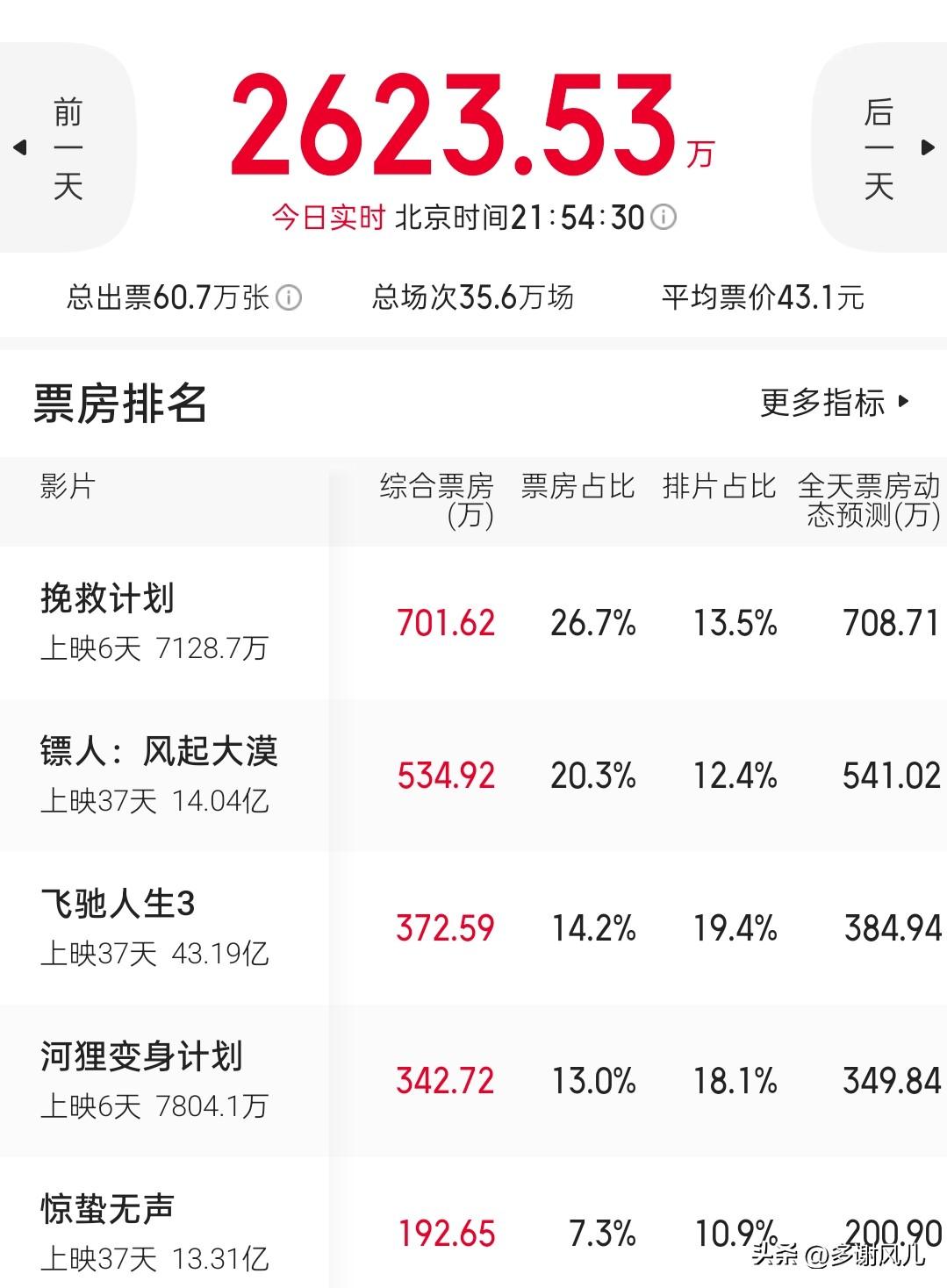Viewport: 947px width, 1288px height.
Task: Click the 今日实时 label
Action: pos(327,215)
